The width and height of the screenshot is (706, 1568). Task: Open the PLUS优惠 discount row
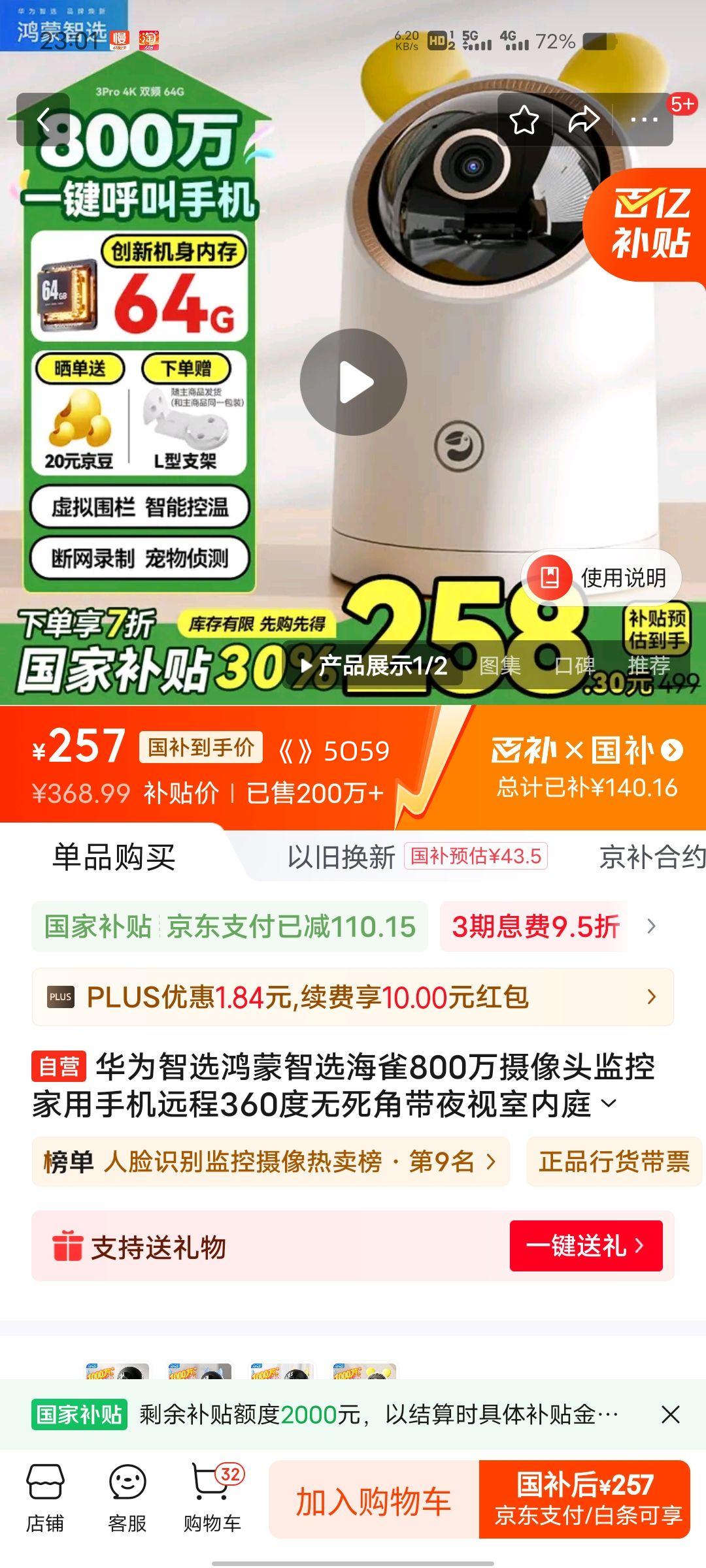click(x=353, y=997)
